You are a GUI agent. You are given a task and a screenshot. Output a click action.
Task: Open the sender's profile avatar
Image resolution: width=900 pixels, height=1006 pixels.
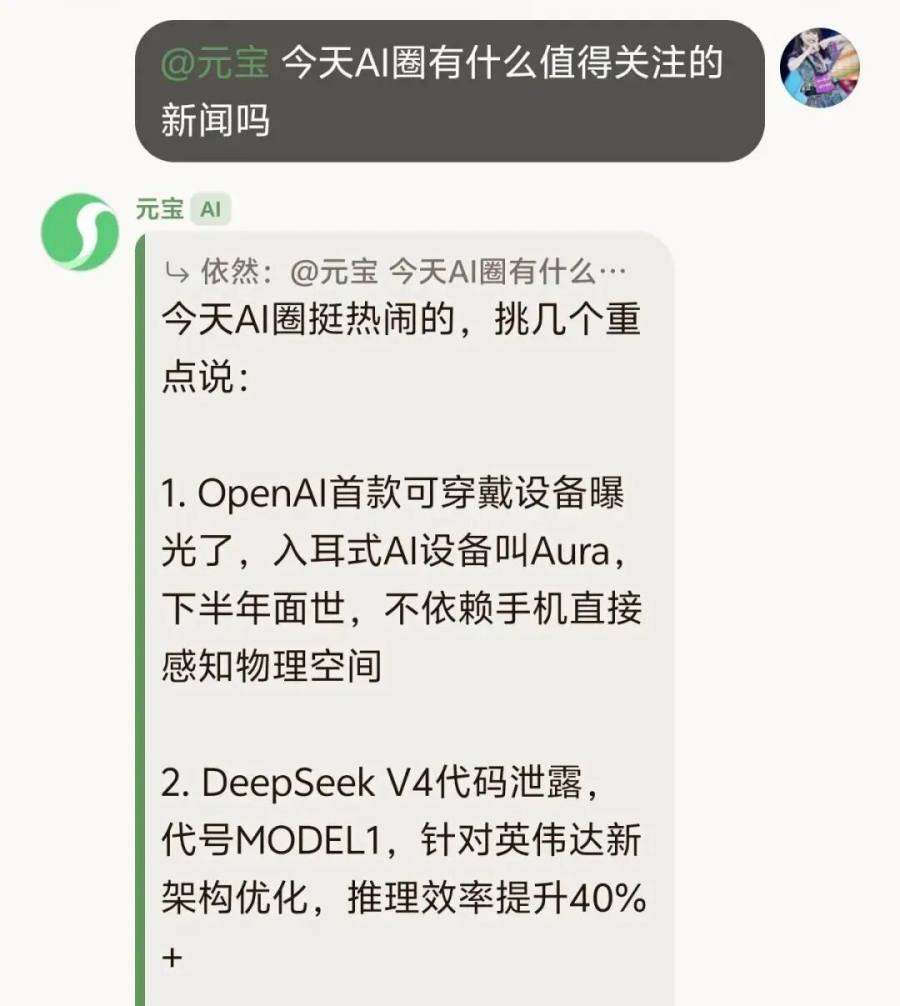tap(819, 67)
